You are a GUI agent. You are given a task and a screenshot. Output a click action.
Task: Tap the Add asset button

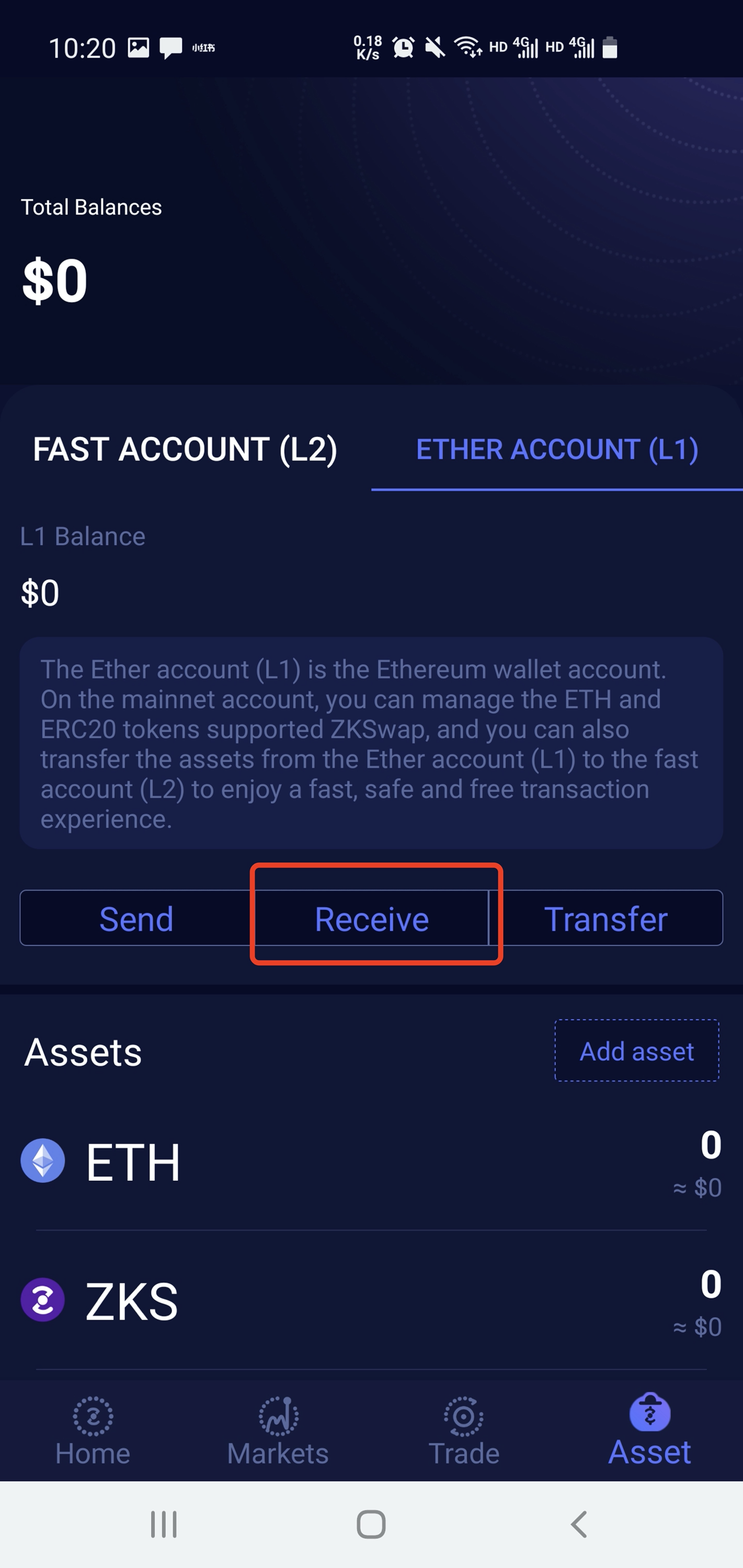coord(636,1051)
